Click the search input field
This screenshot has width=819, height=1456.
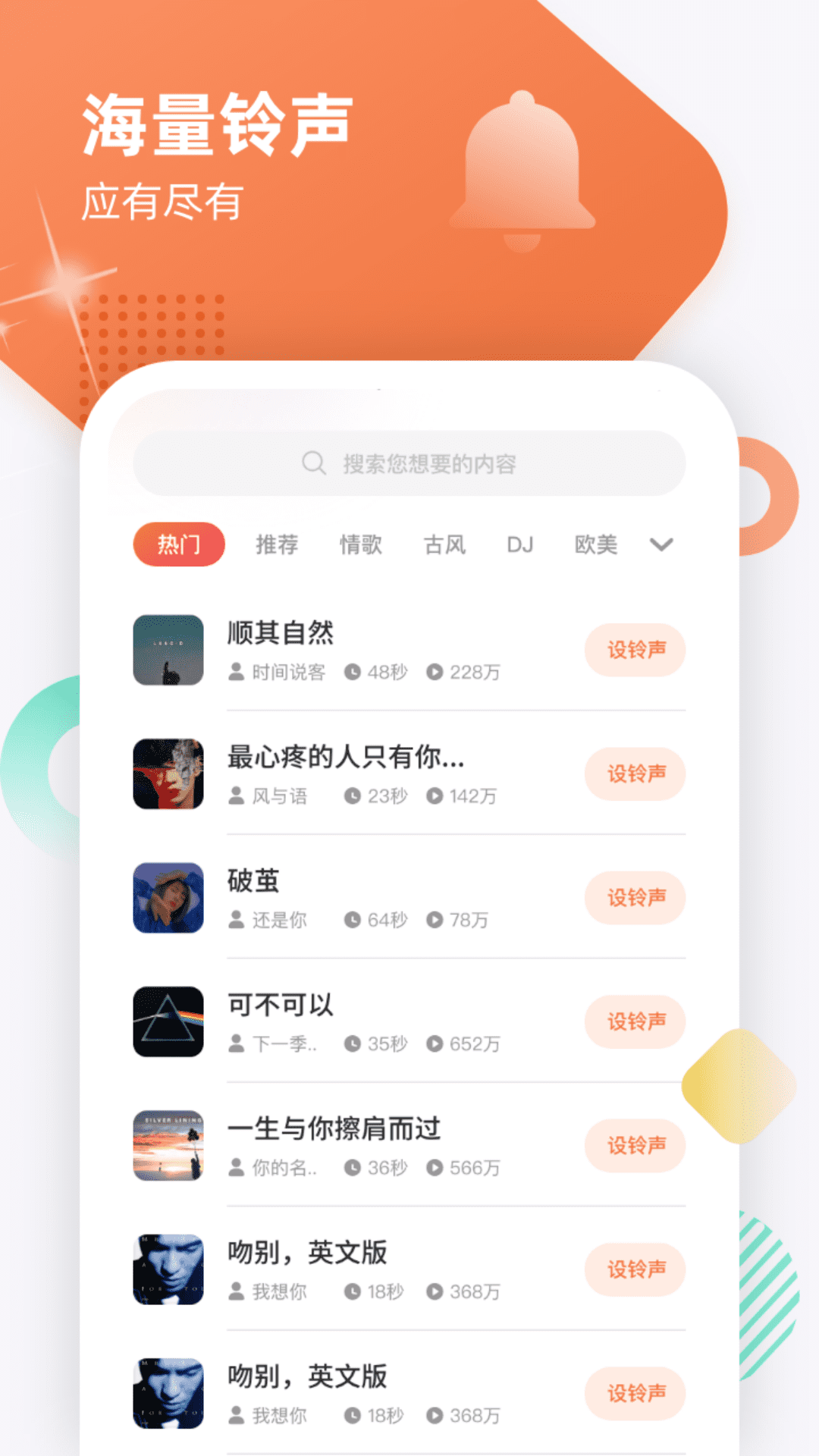point(409,463)
